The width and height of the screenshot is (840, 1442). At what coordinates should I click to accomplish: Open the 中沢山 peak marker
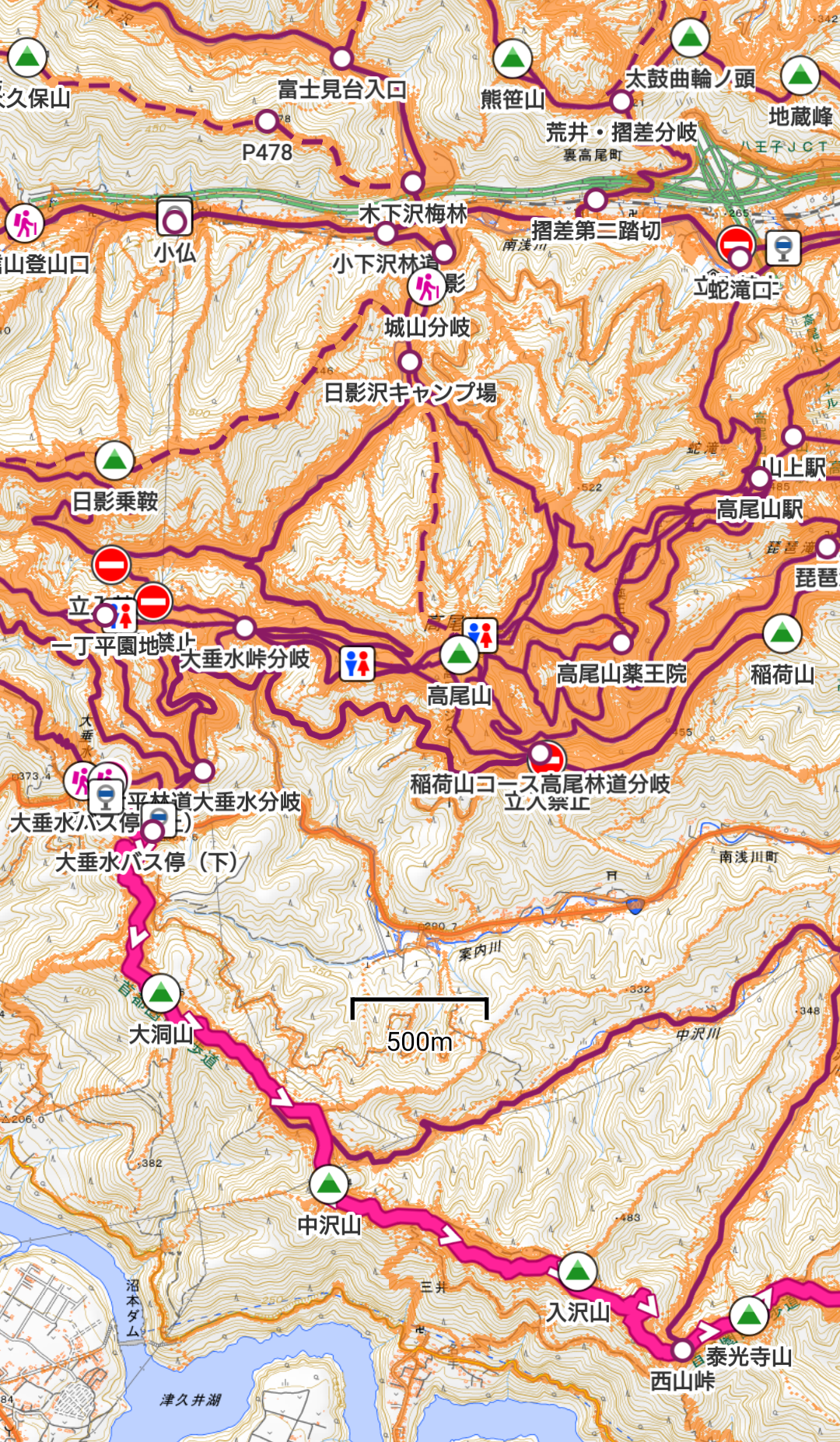(329, 1184)
